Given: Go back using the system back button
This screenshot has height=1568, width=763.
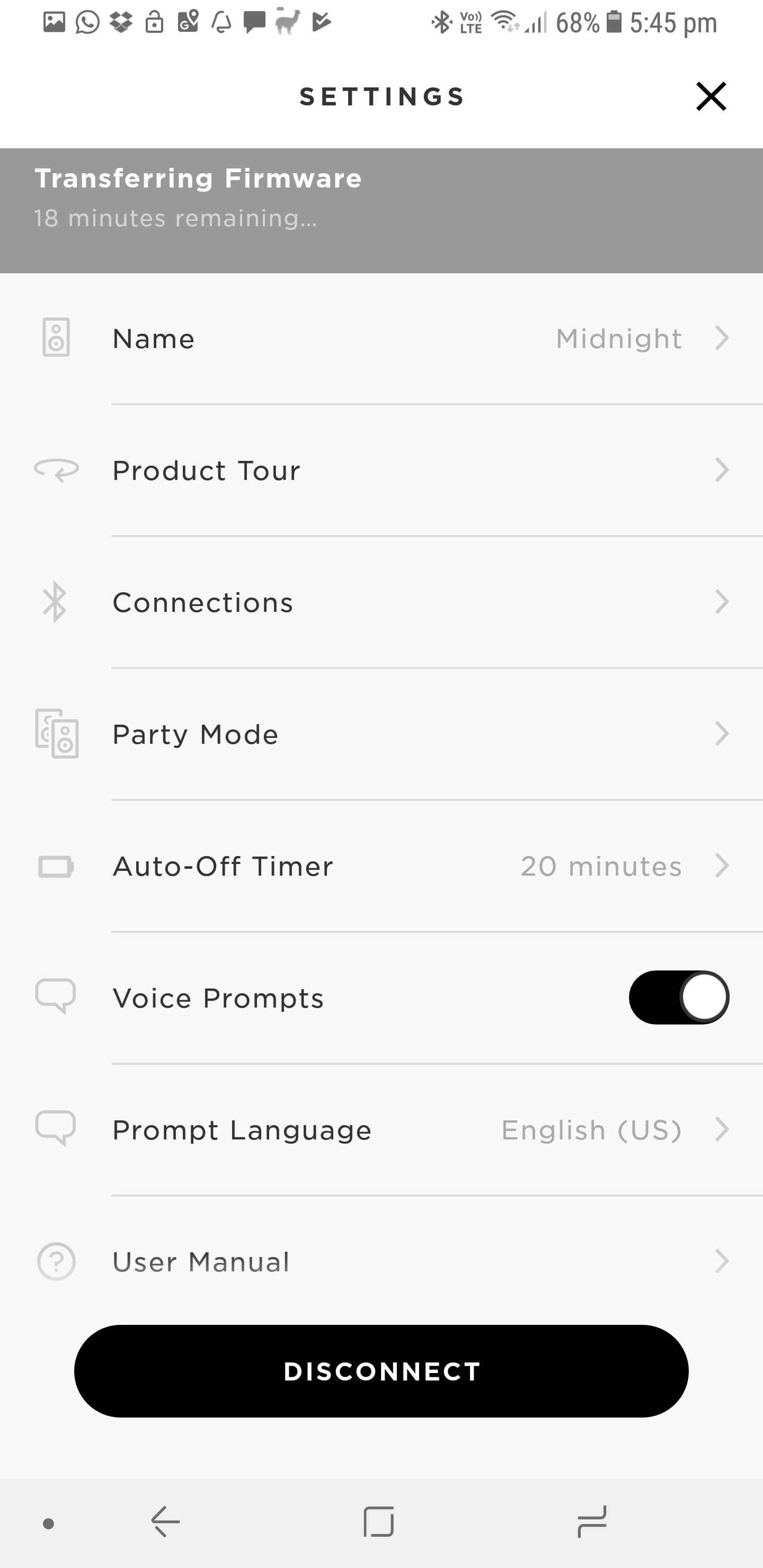Looking at the screenshot, I should click(x=166, y=1522).
